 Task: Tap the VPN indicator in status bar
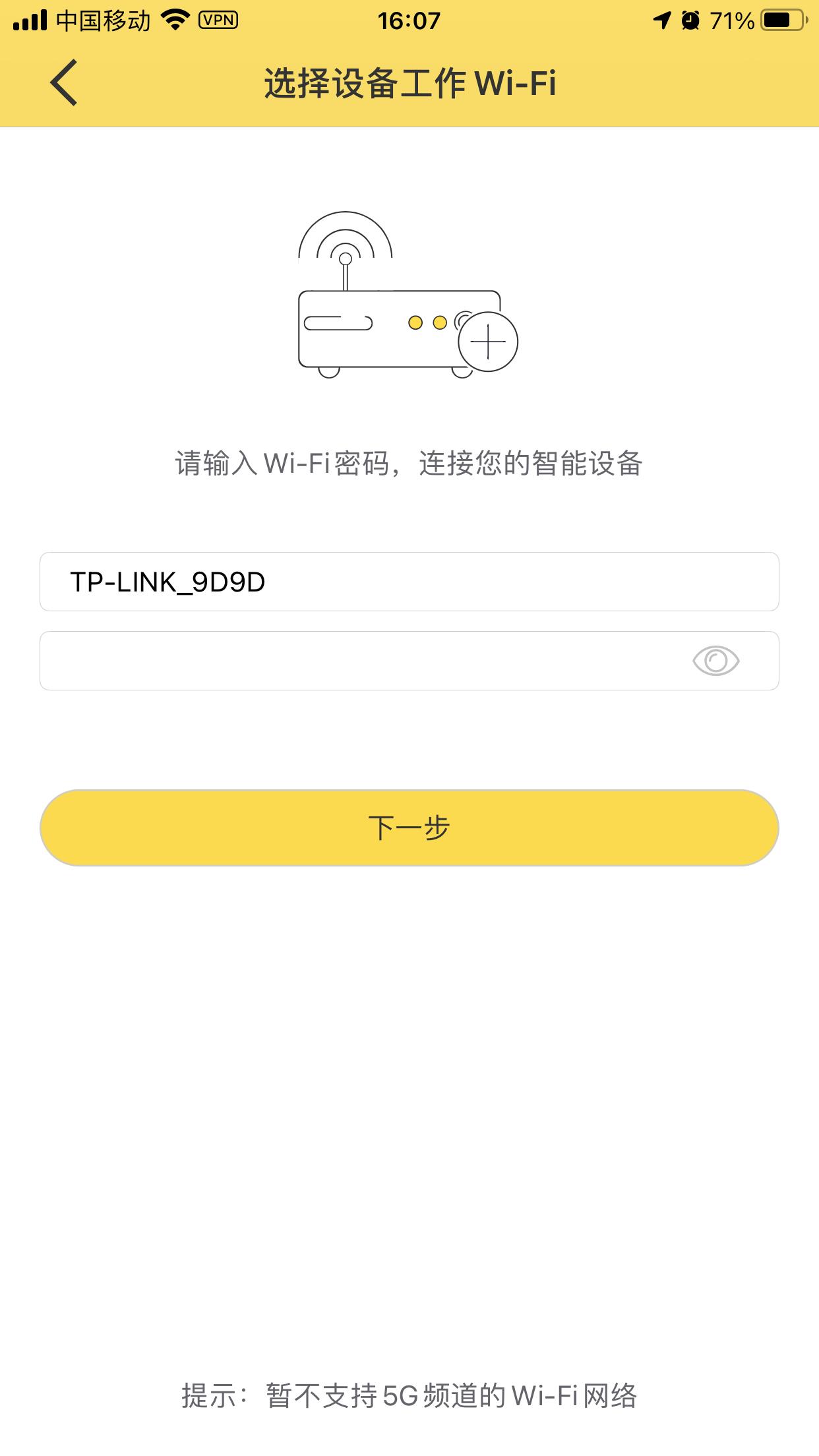[x=218, y=20]
